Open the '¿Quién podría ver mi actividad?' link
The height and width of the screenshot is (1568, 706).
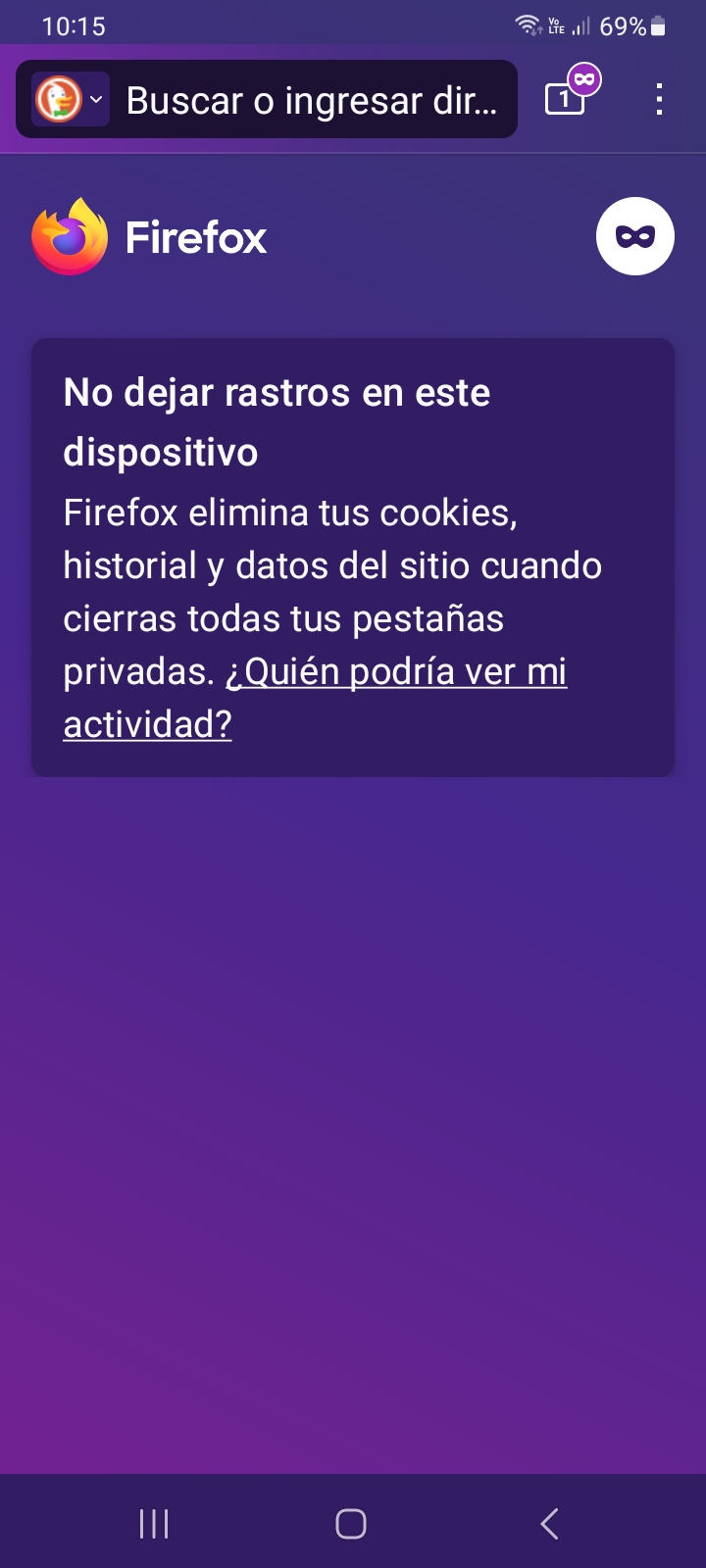pos(396,673)
